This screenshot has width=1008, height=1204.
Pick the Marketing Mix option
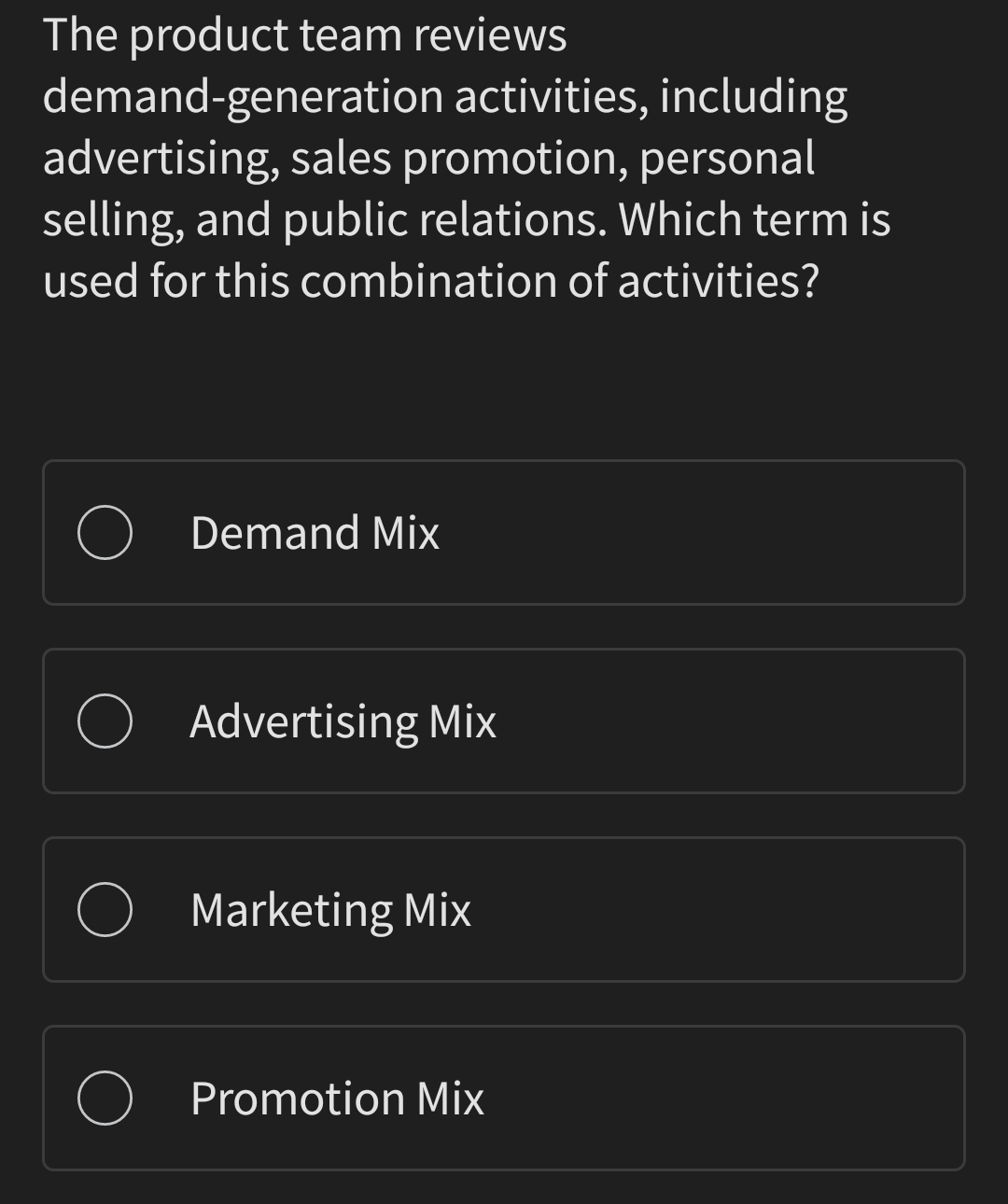pyautogui.click(x=105, y=910)
